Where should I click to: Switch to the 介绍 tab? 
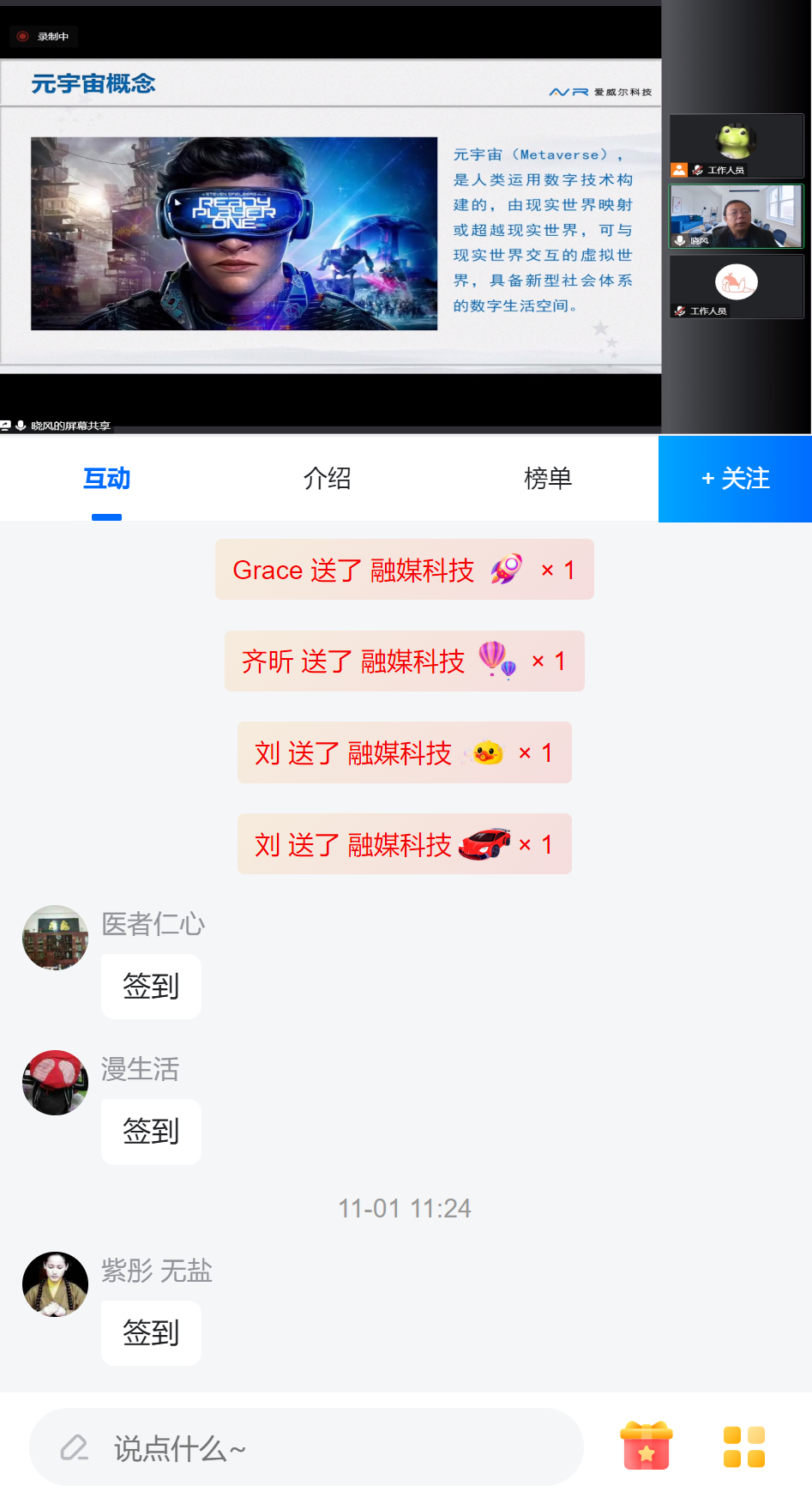pos(328,479)
